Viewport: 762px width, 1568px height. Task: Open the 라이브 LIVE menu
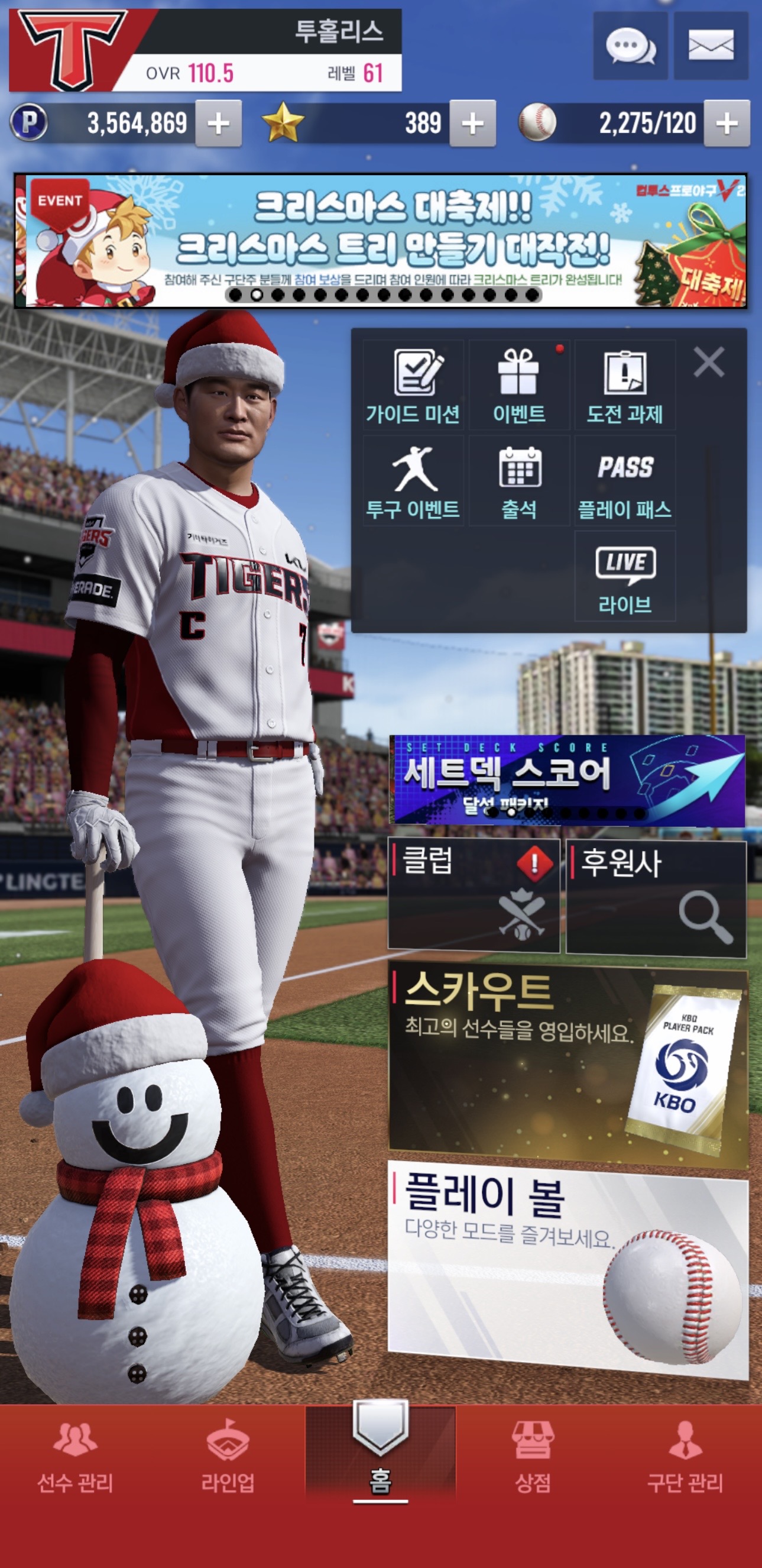(625, 577)
